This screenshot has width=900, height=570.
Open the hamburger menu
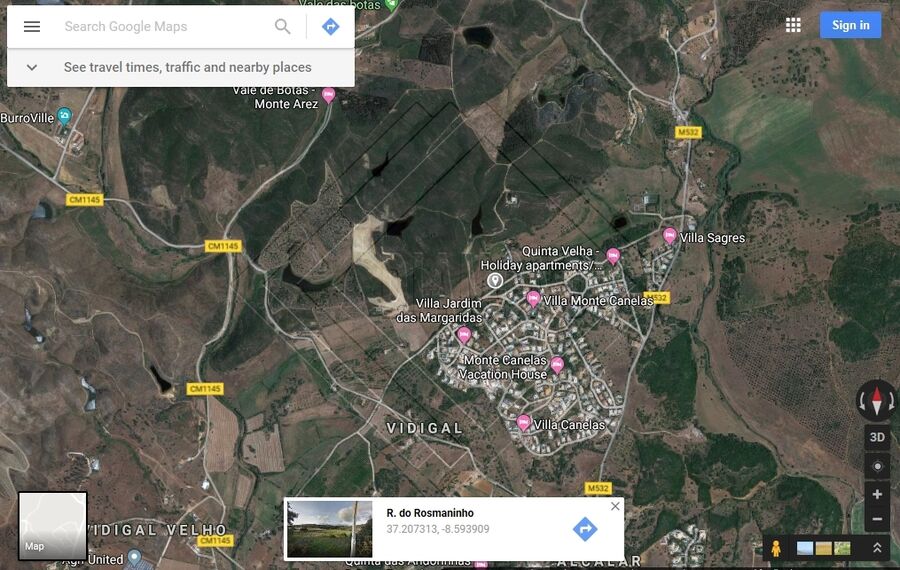click(x=32, y=27)
